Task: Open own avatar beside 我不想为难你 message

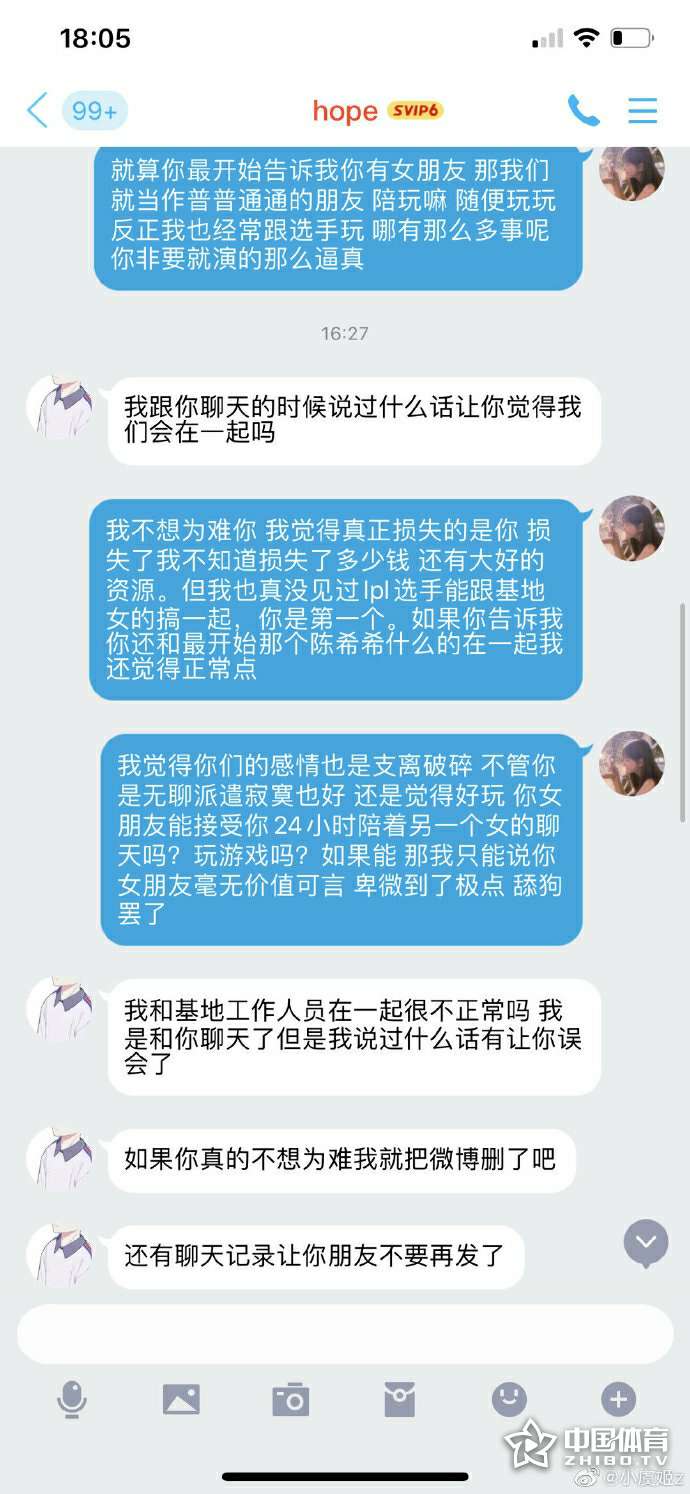Action: click(x=631, y=527)
